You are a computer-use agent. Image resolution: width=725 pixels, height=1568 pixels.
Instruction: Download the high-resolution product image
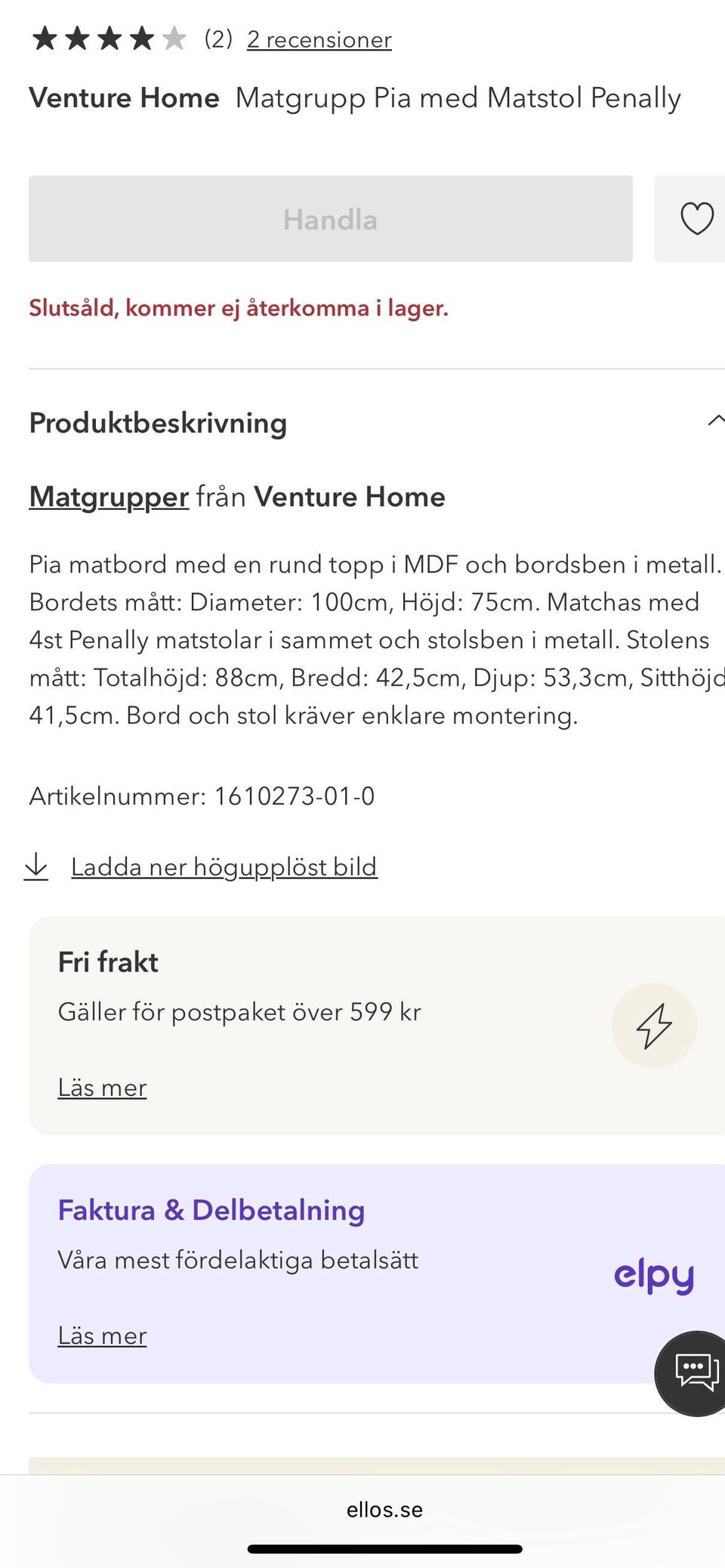(x=224, y=867)
